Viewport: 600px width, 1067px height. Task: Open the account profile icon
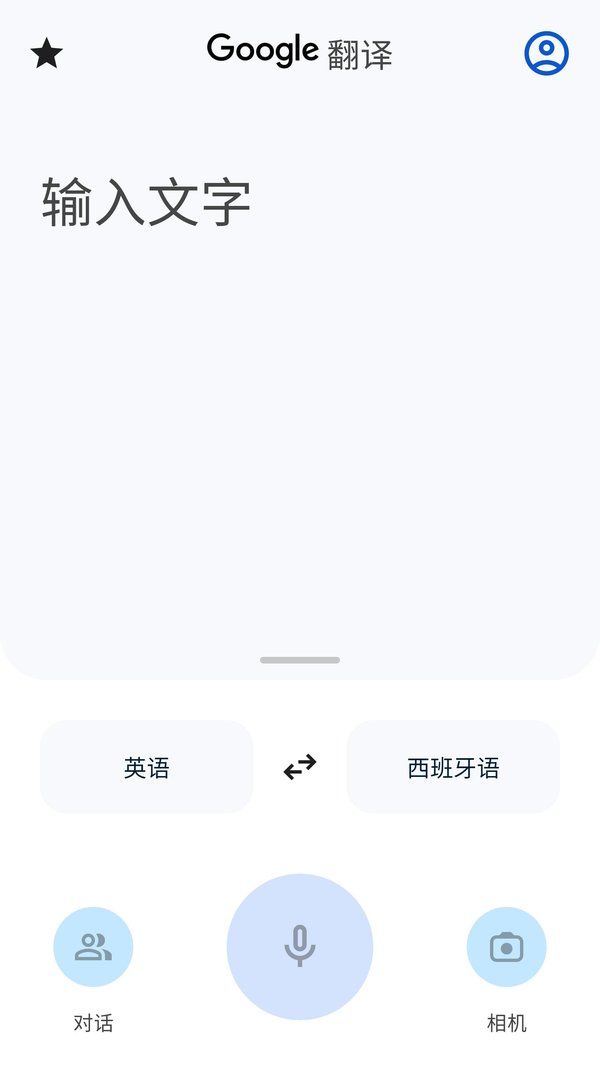pyautogui.click(x=546, y=53)
